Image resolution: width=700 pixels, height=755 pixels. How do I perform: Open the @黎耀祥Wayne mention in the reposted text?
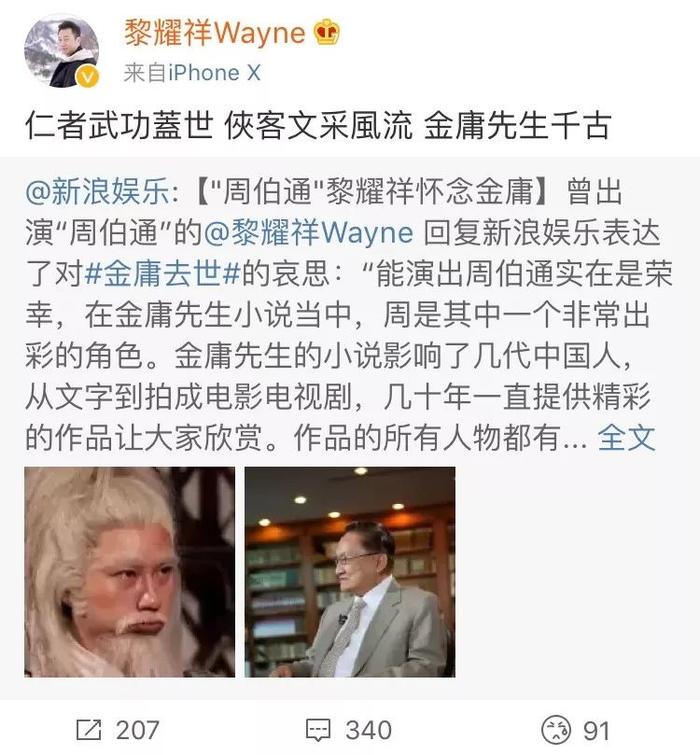click(x=307, y=233)
